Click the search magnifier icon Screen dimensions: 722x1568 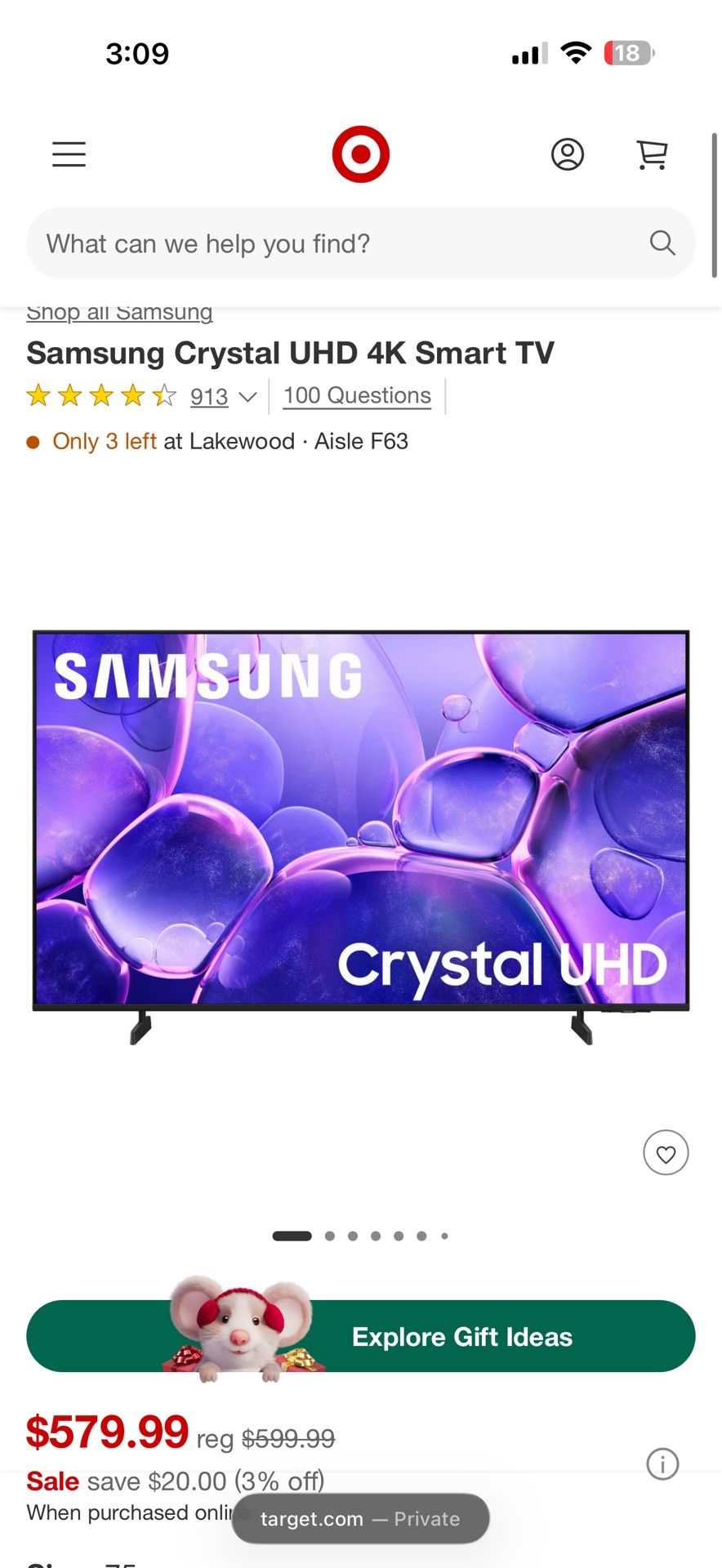pos(661,243)
